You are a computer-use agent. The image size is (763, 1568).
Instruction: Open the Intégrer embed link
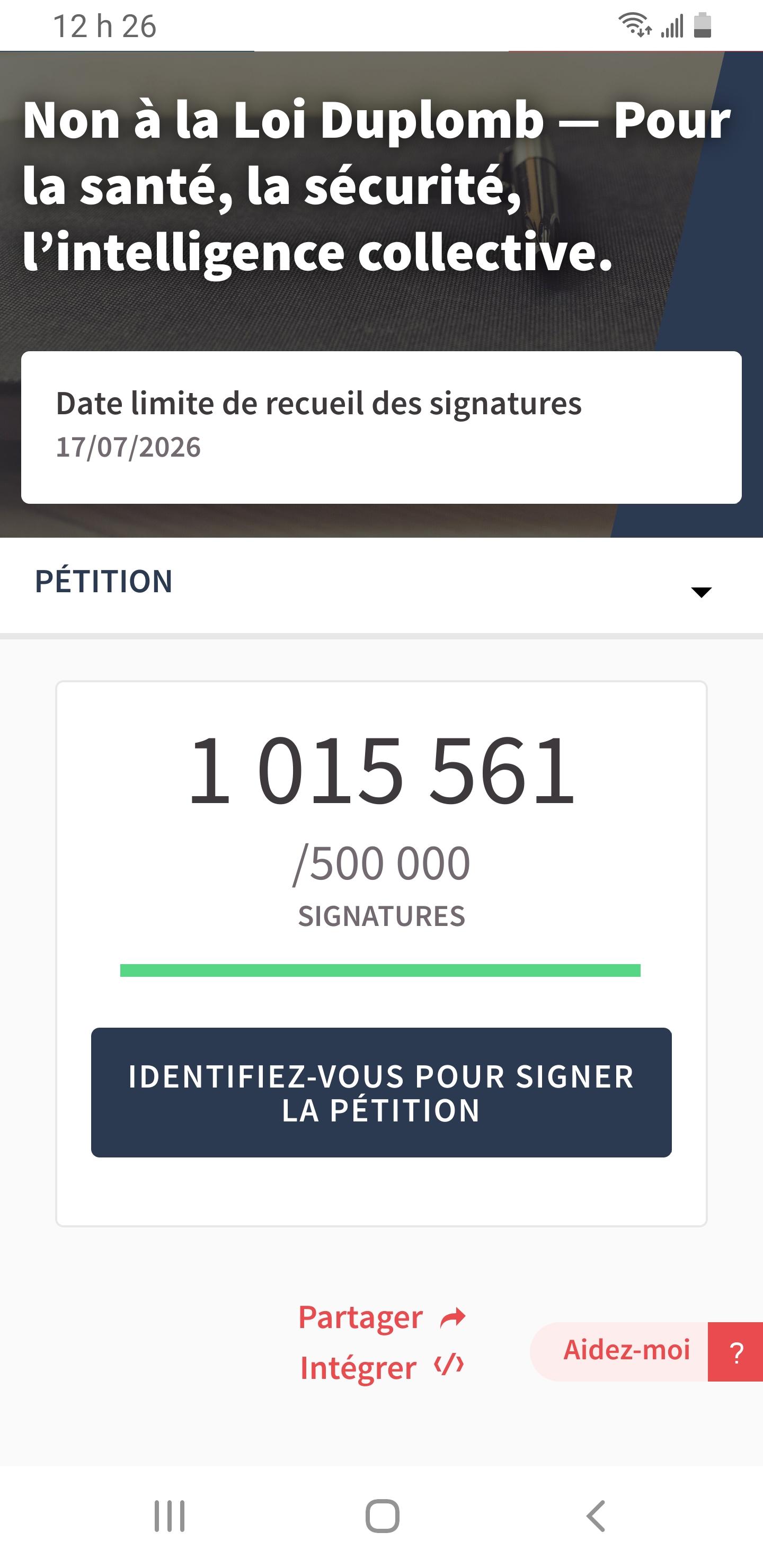(x=382, y=1368)
